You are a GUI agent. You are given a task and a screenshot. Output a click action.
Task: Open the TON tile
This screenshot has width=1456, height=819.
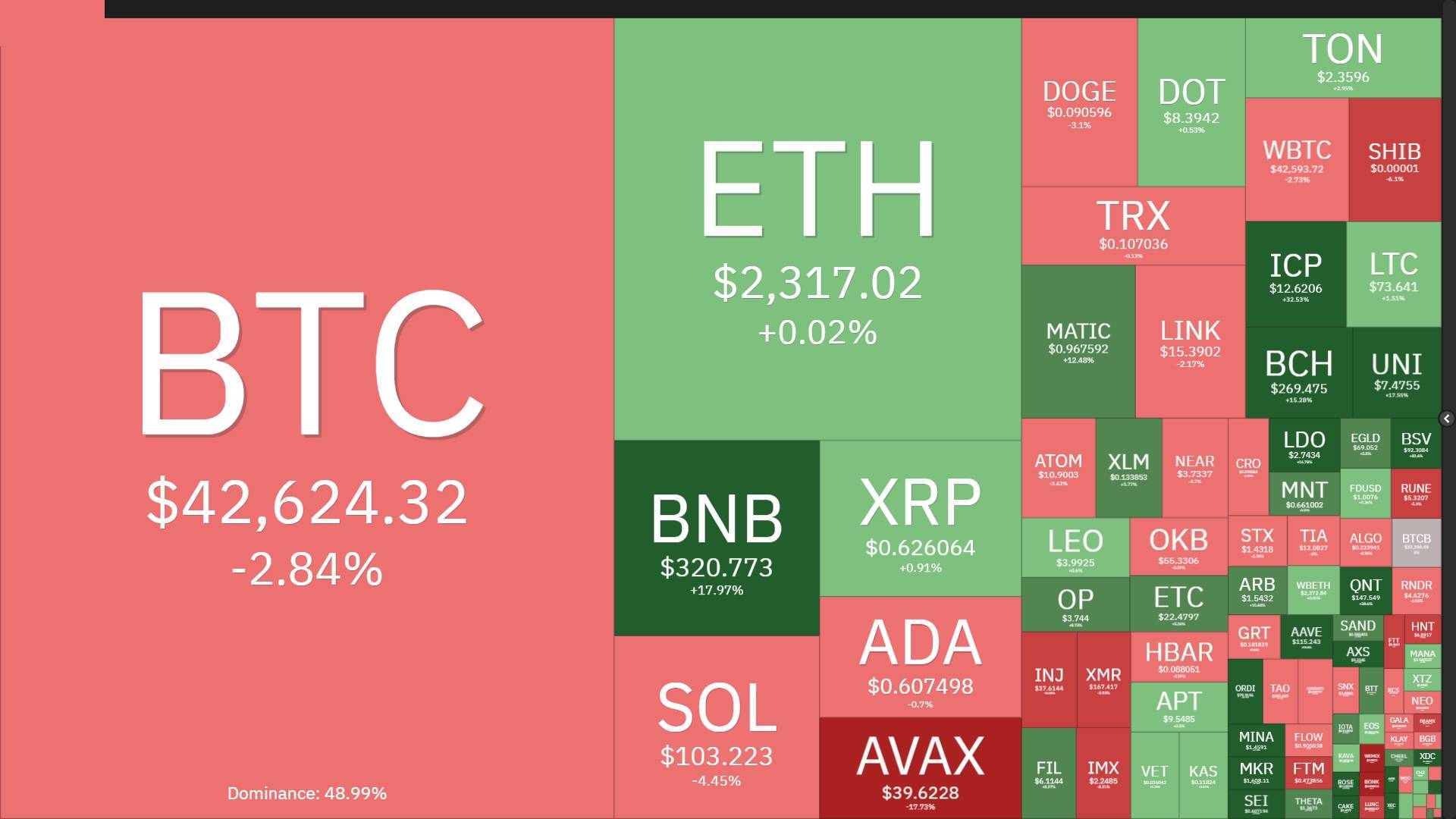[1342, 58]
